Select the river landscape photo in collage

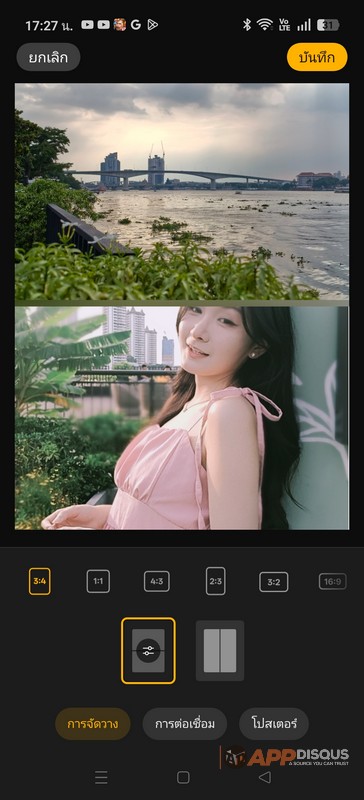pos(182,191)
